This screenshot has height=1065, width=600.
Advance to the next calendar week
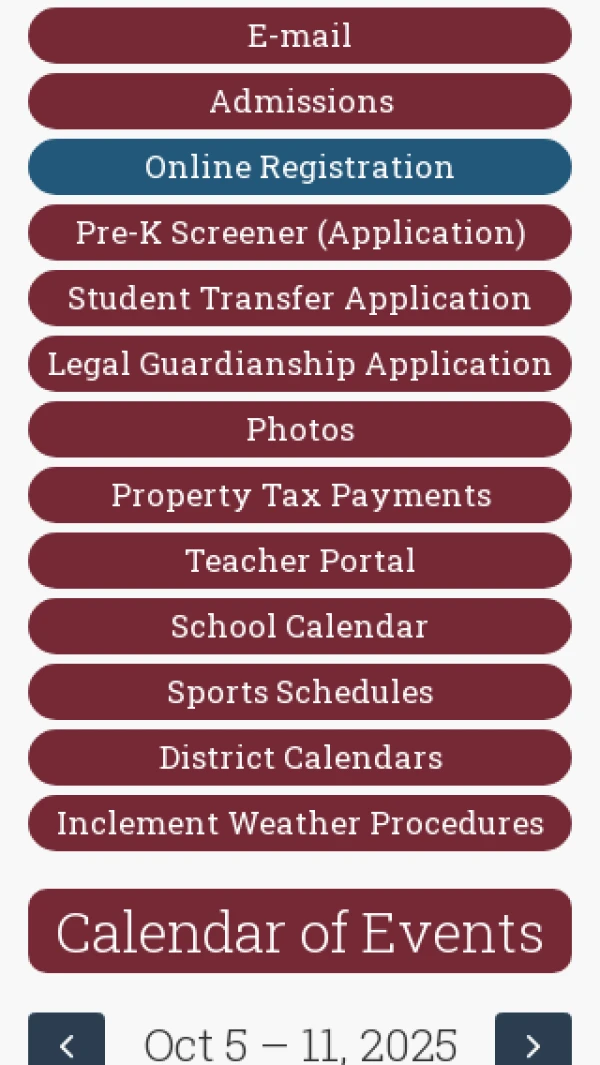[x=533, y=1043]
